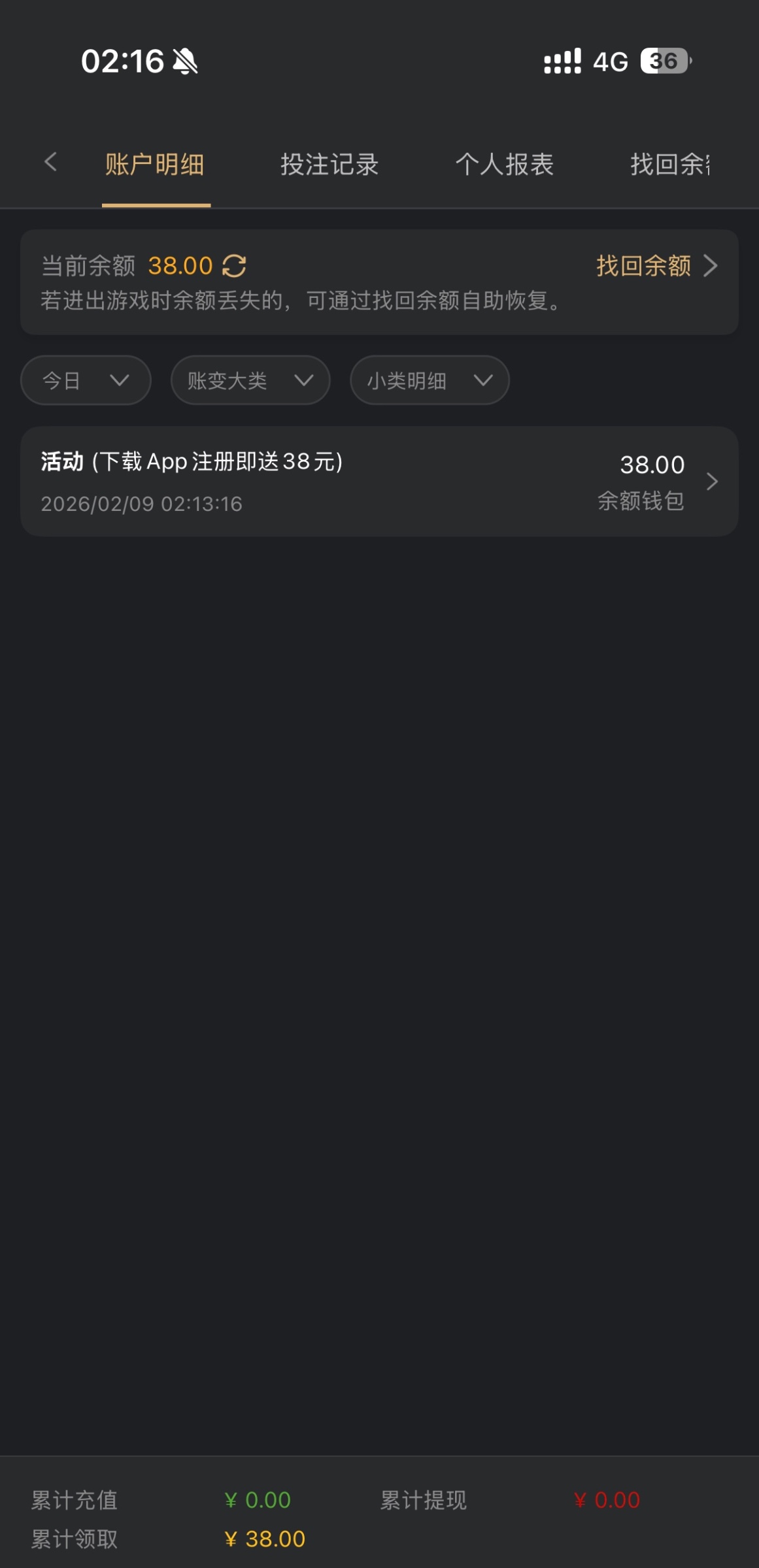The width and height of the screenshot is (759, 1568).
Task: Refresh the current balance 38.00
Action: [x=234, y=266]
